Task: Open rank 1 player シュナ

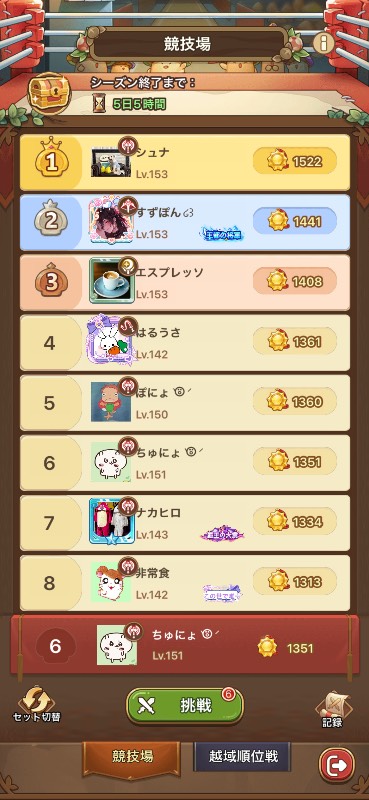Action: click(185, 162)
